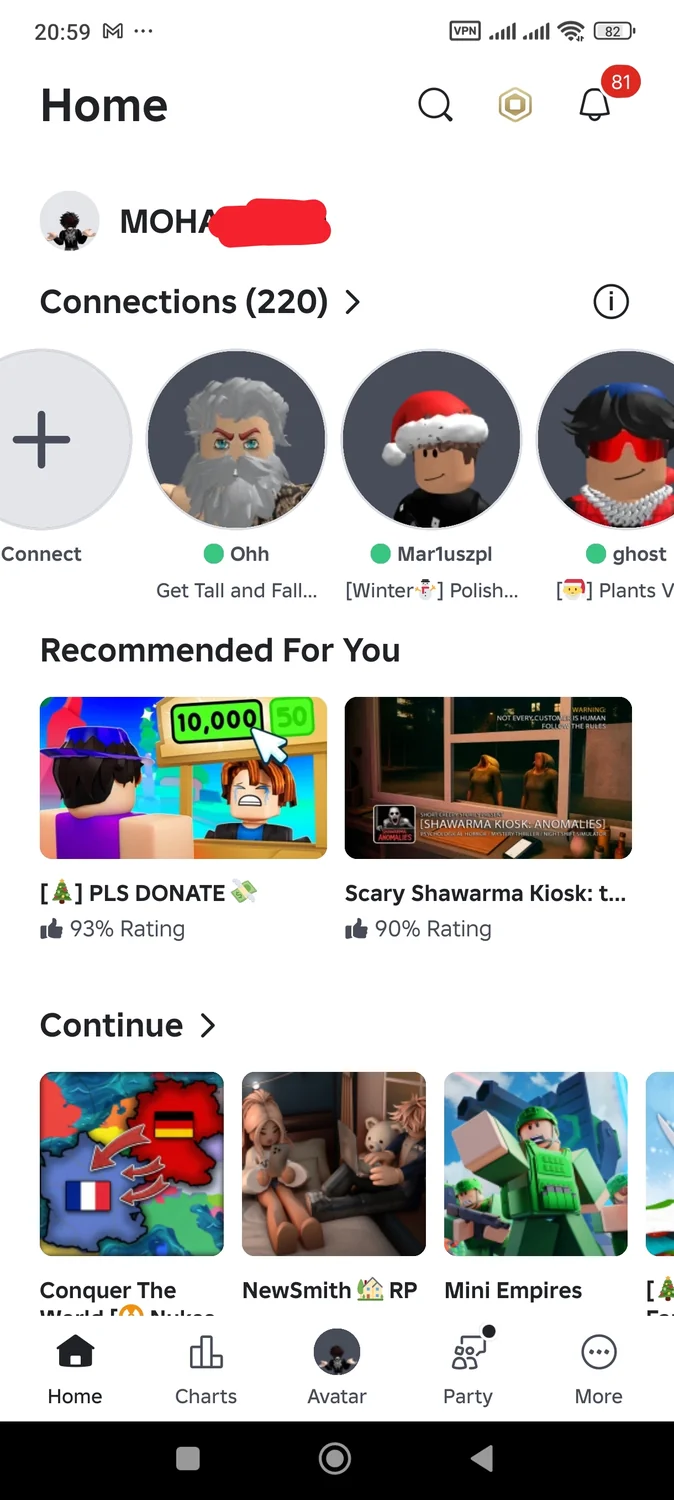Expand the Connections list
Image resolution: width=674 pixels, height=1500 pixels.
point(352,302)
